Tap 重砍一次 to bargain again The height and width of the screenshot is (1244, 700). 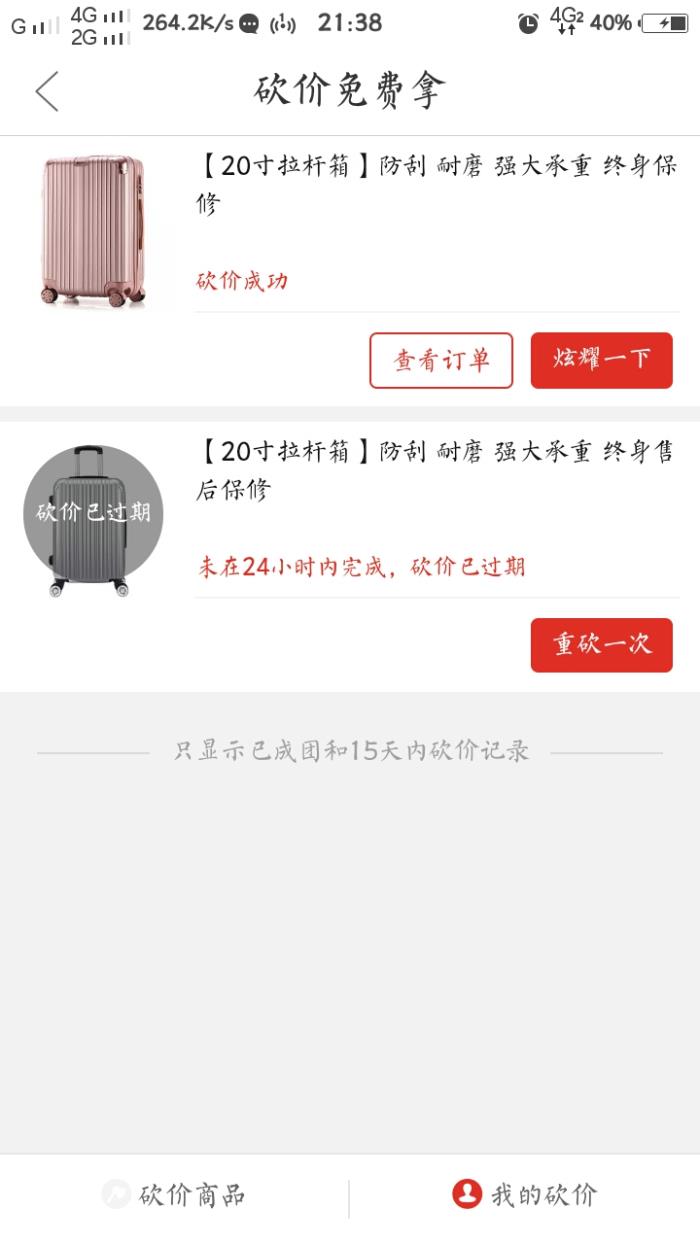pos(601,645)
